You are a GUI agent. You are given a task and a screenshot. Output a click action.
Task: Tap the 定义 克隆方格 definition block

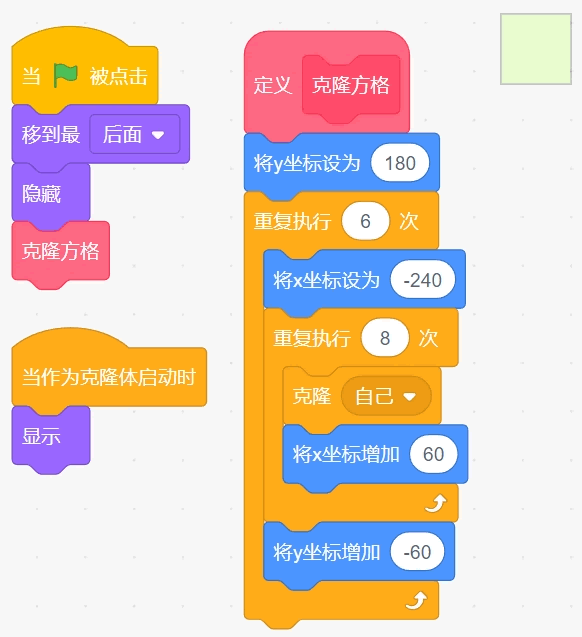click(327, 83)
